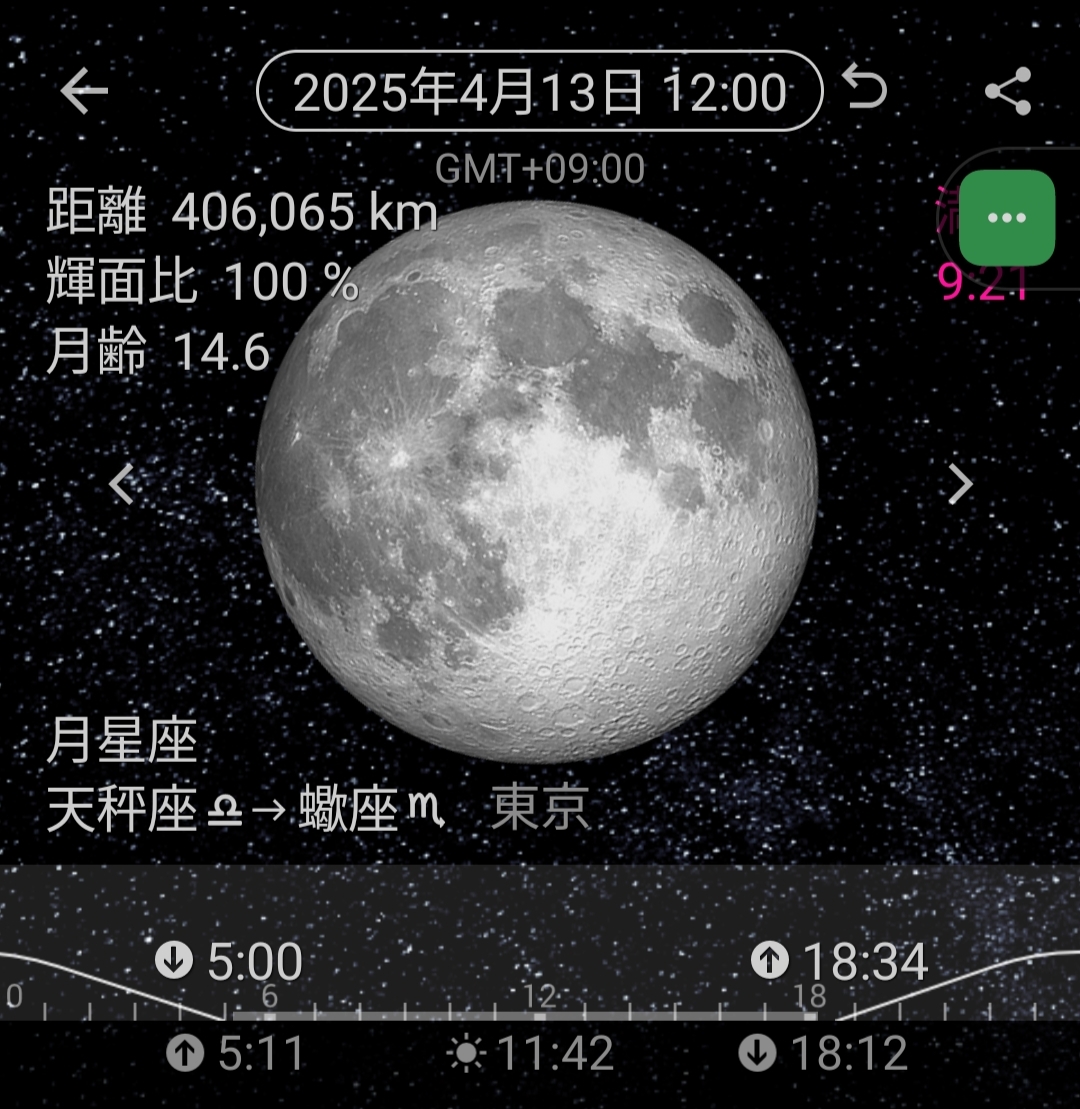Go to previous day with left chevron
1080x1109 pixels.
122,485
